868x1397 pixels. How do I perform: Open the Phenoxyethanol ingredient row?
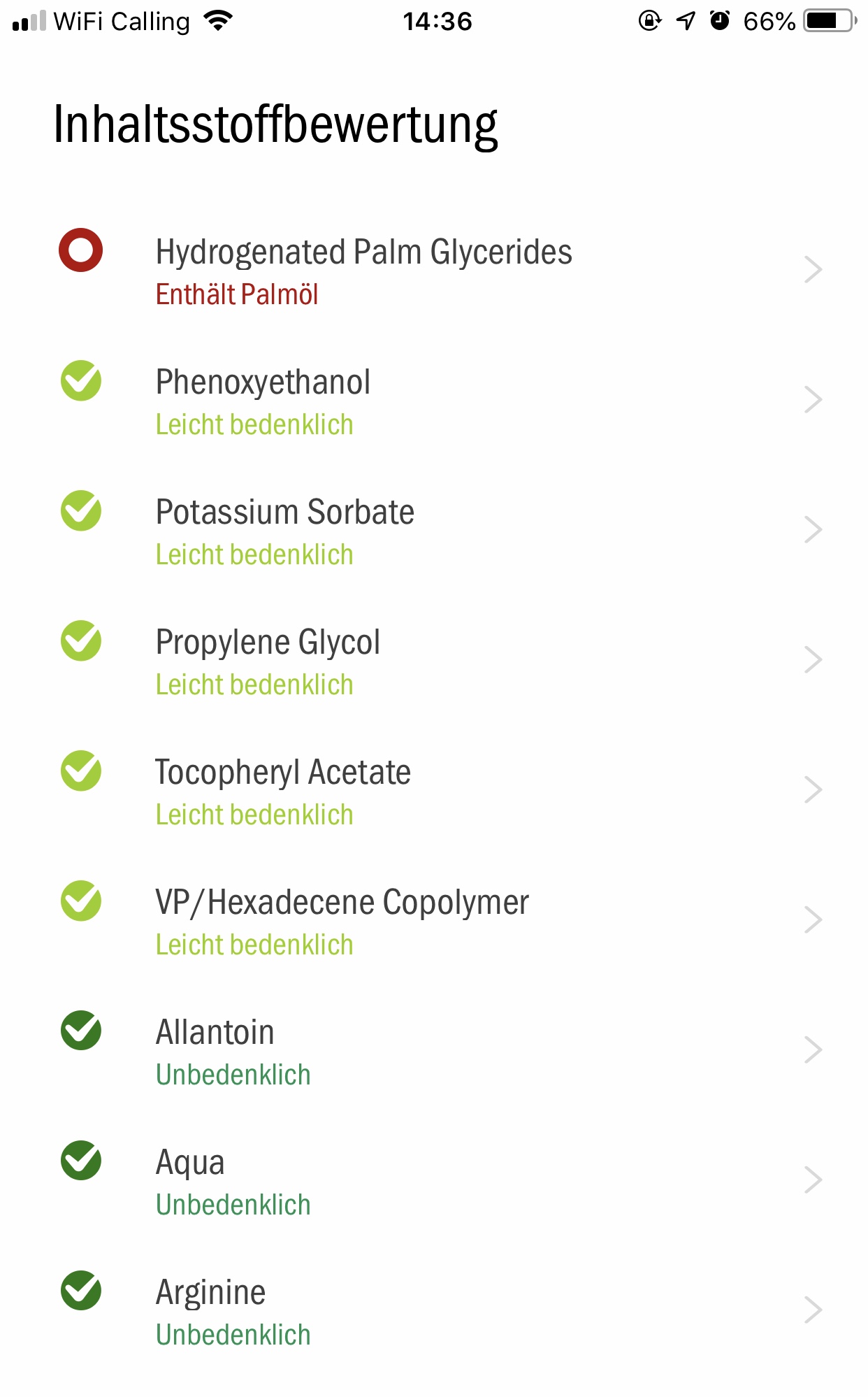point(434,400)
